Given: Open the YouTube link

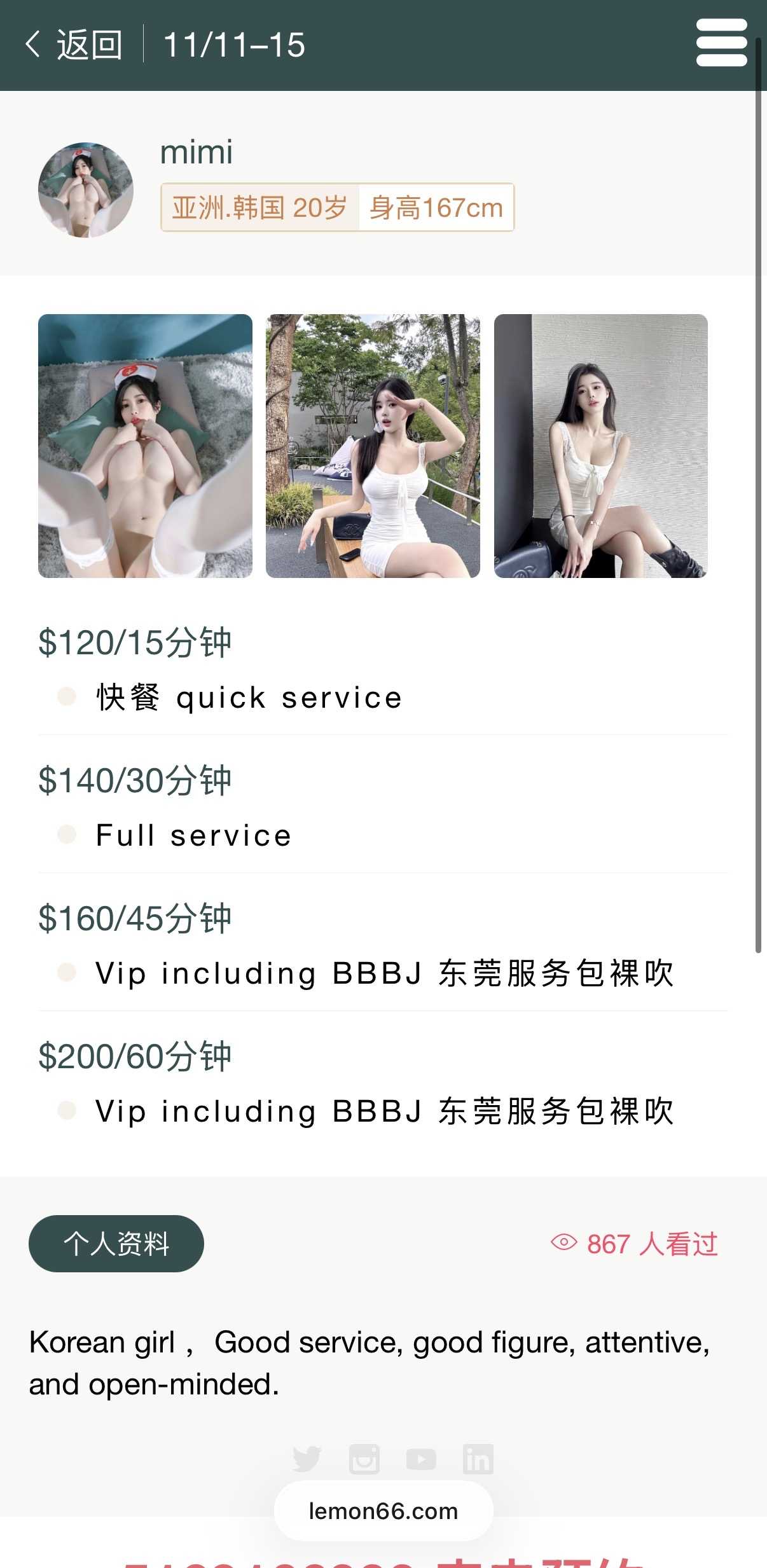Looking at the screenshot, I should [421, 1459].
